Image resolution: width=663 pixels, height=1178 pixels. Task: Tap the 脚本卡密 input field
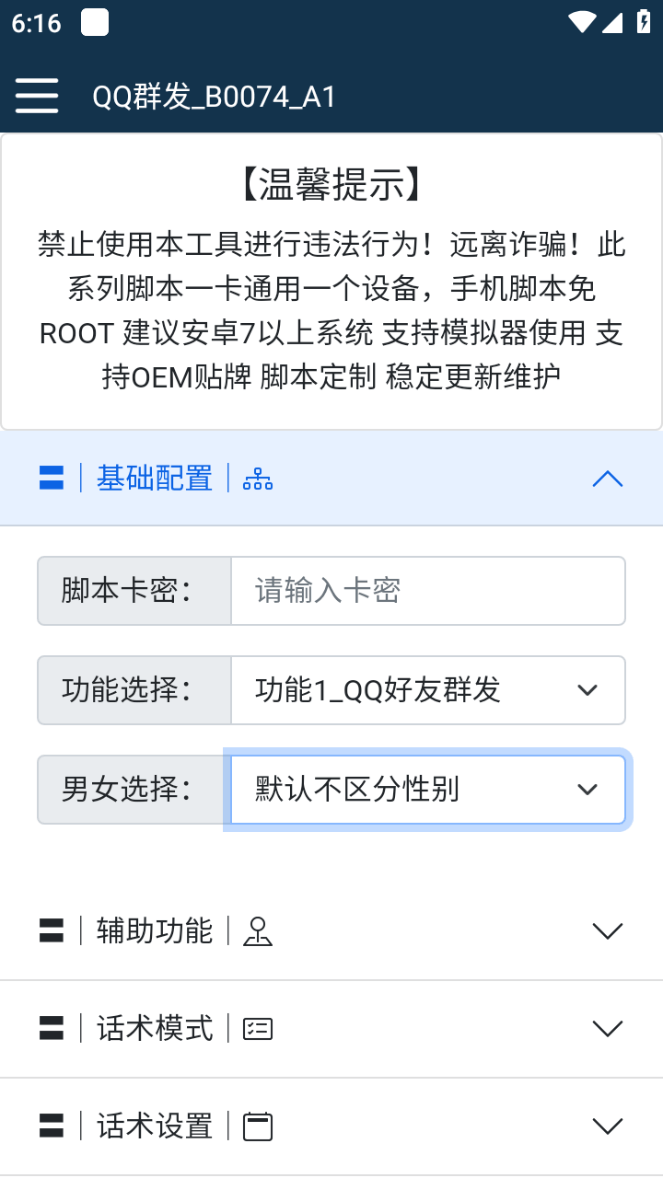(427, 591)
